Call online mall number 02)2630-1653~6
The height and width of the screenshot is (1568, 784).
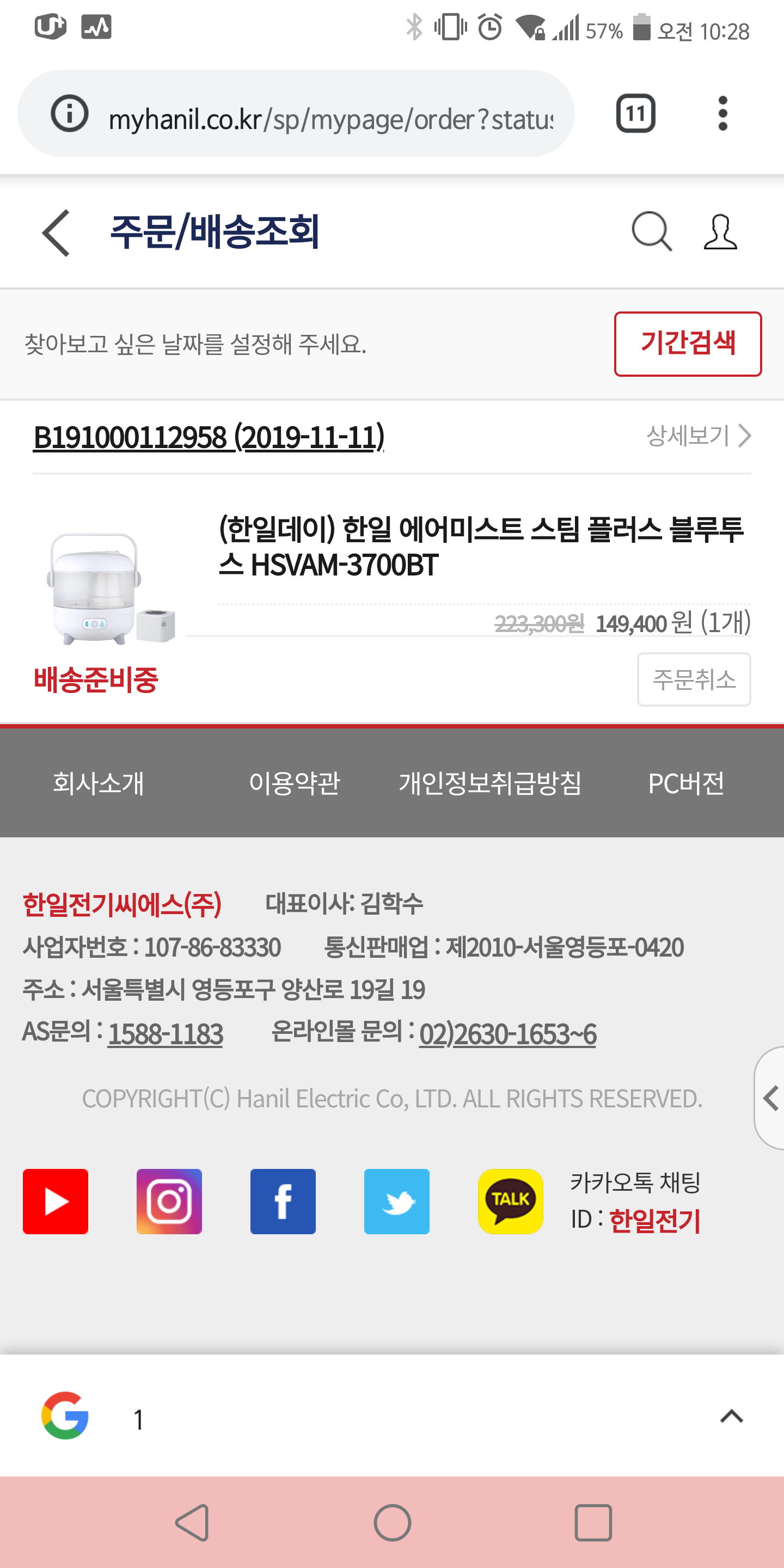(x=507, y=1033)
